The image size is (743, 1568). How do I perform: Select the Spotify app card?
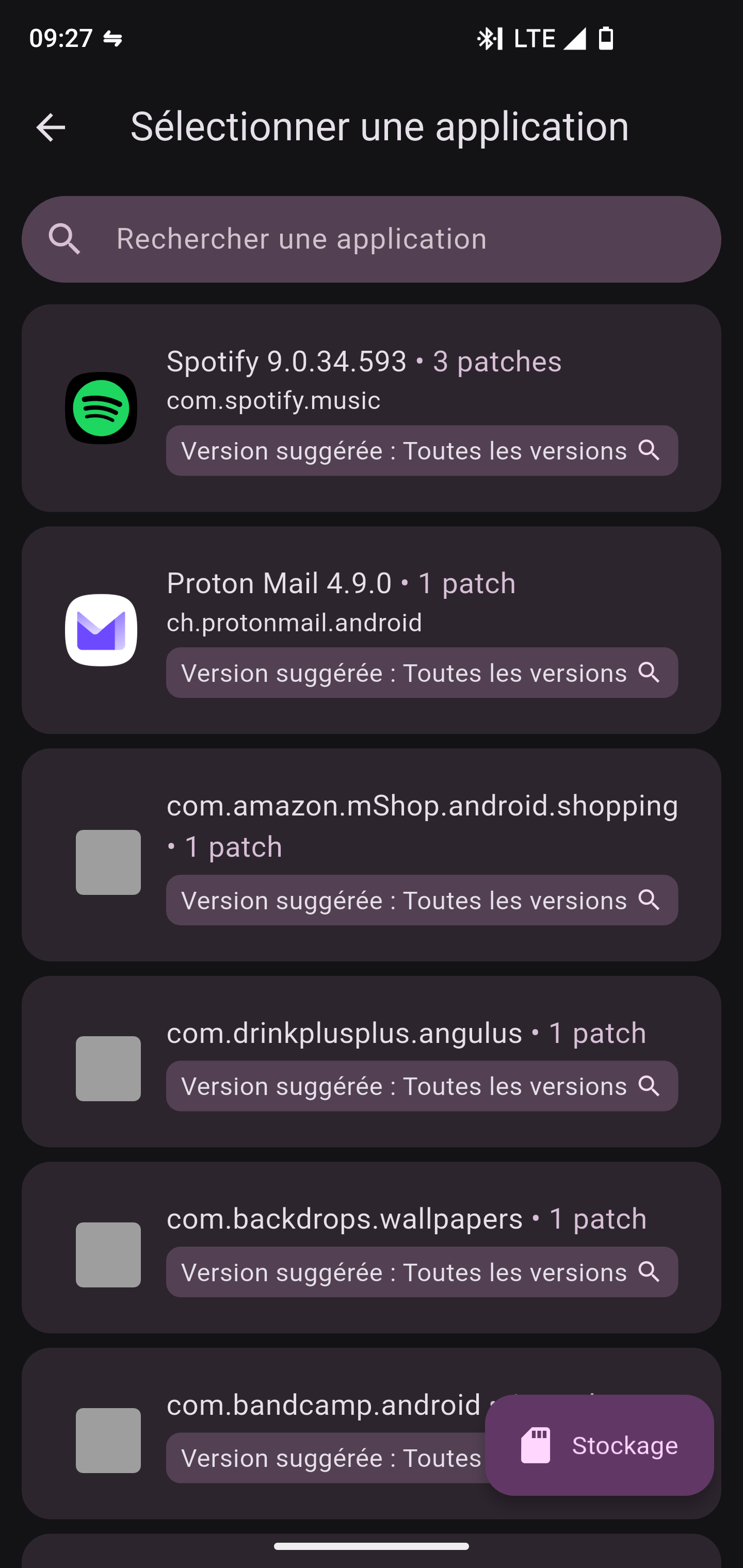tap(372, 408)
